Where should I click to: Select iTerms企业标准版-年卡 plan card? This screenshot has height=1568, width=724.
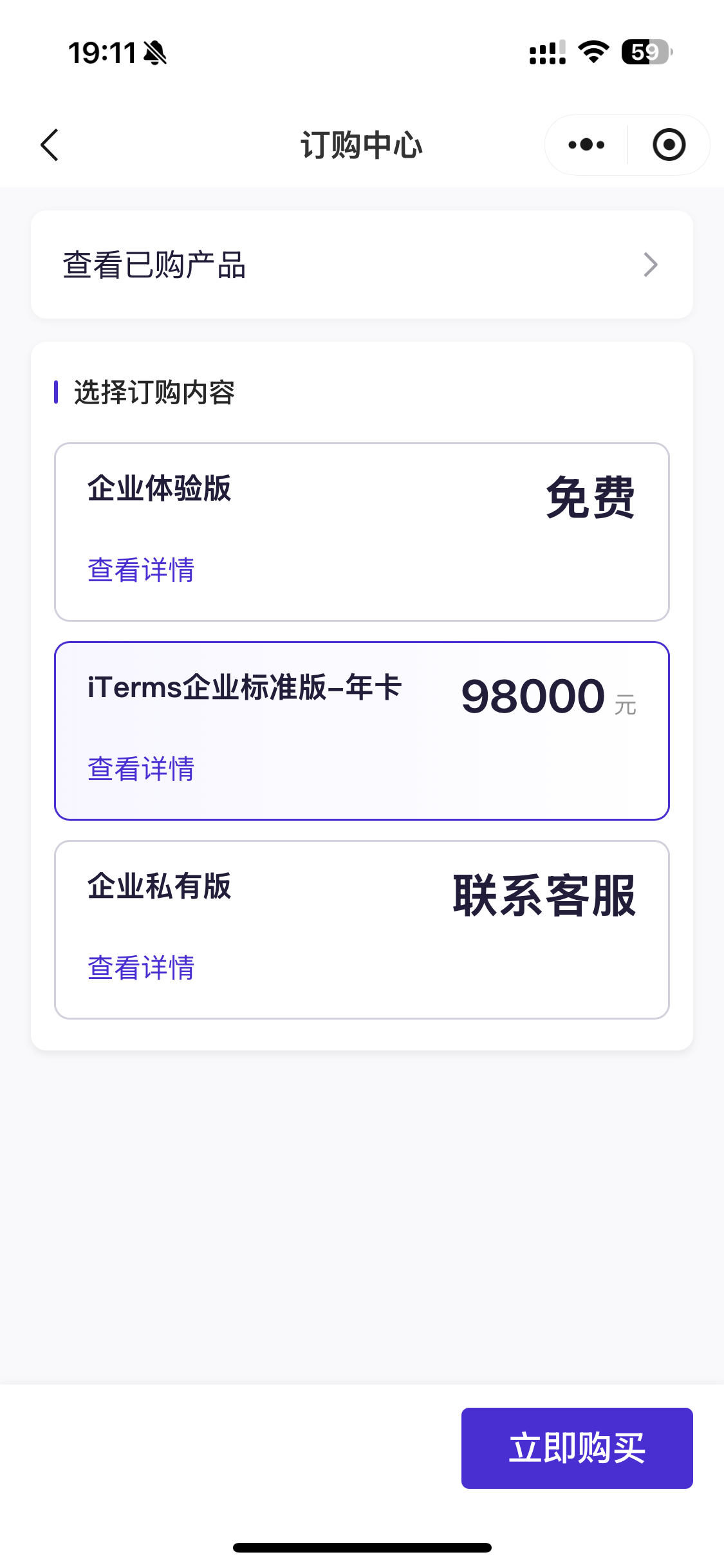coord(362,731)
